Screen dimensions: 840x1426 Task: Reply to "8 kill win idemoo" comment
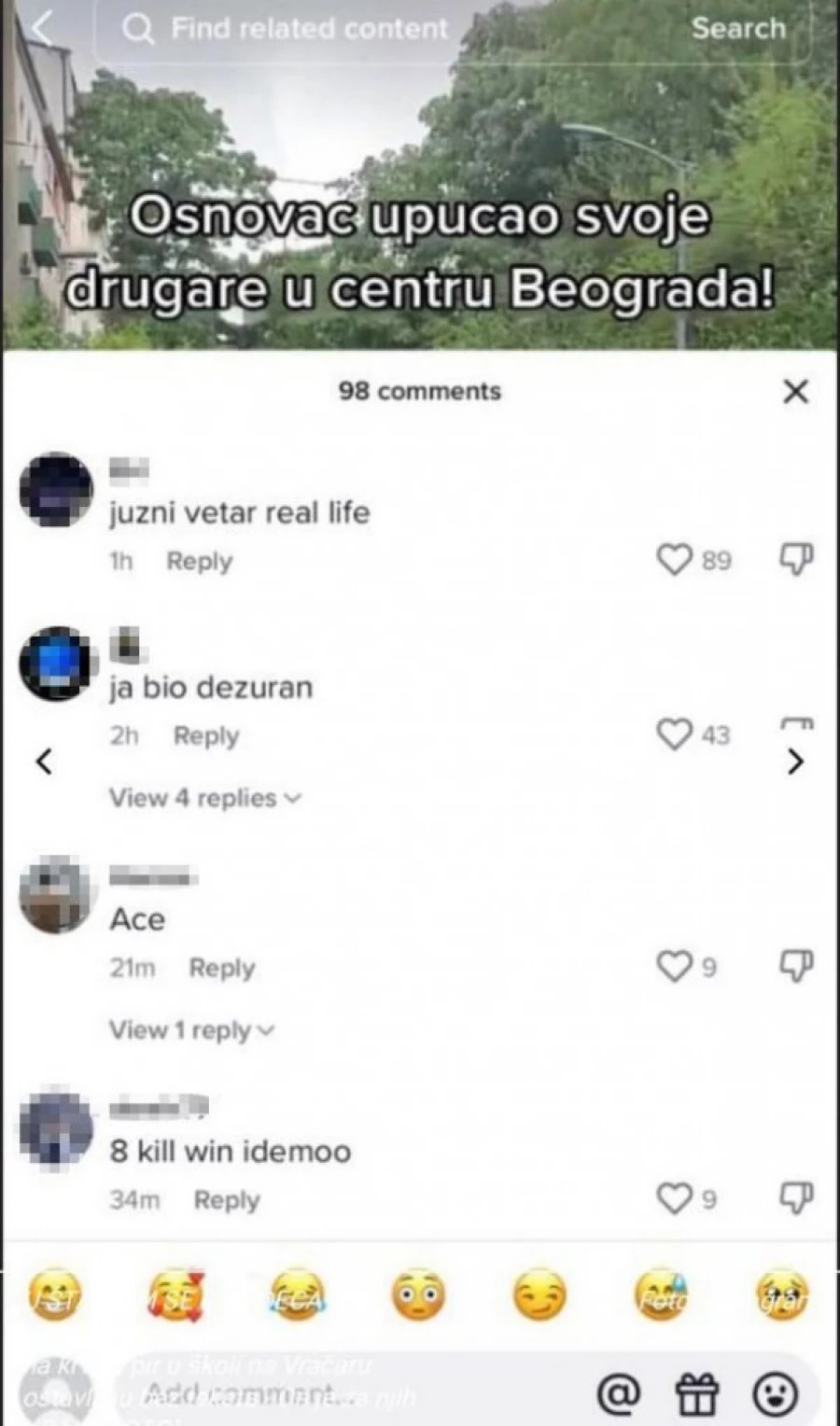coord(226,1200)
